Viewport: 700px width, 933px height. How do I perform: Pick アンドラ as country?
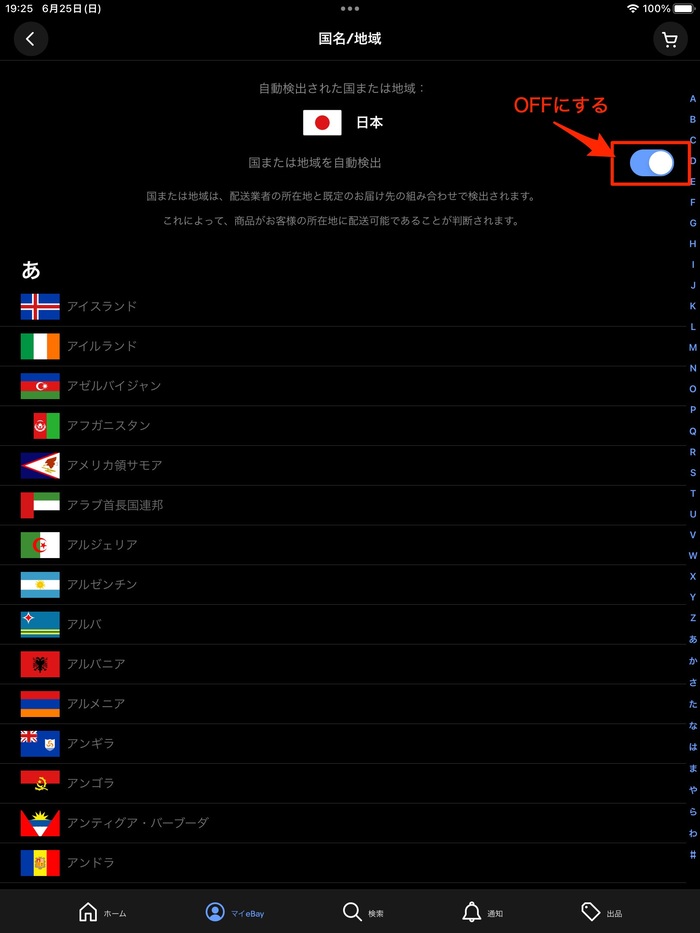pos(90,862)
